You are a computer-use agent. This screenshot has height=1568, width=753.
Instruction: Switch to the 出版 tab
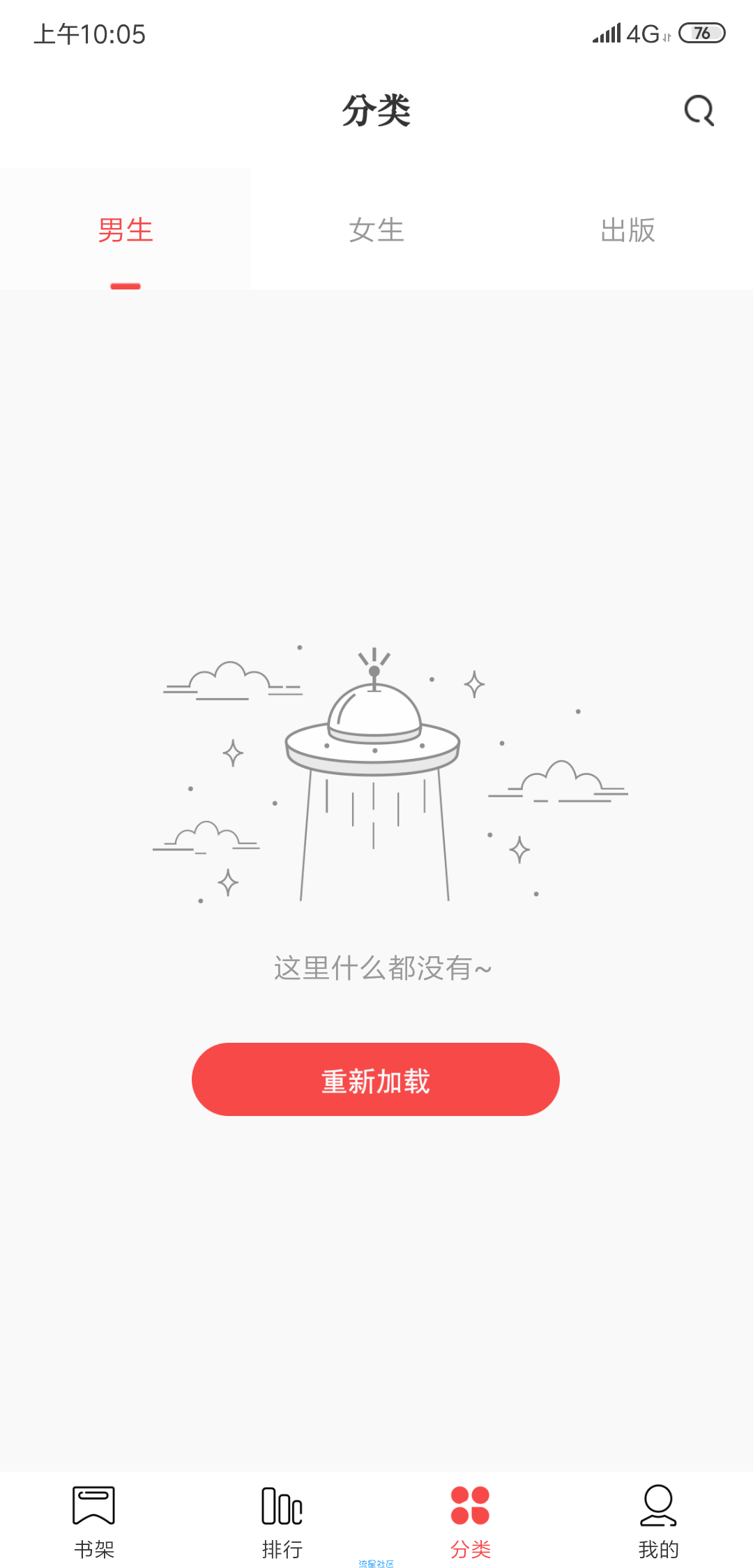[627, 229]
